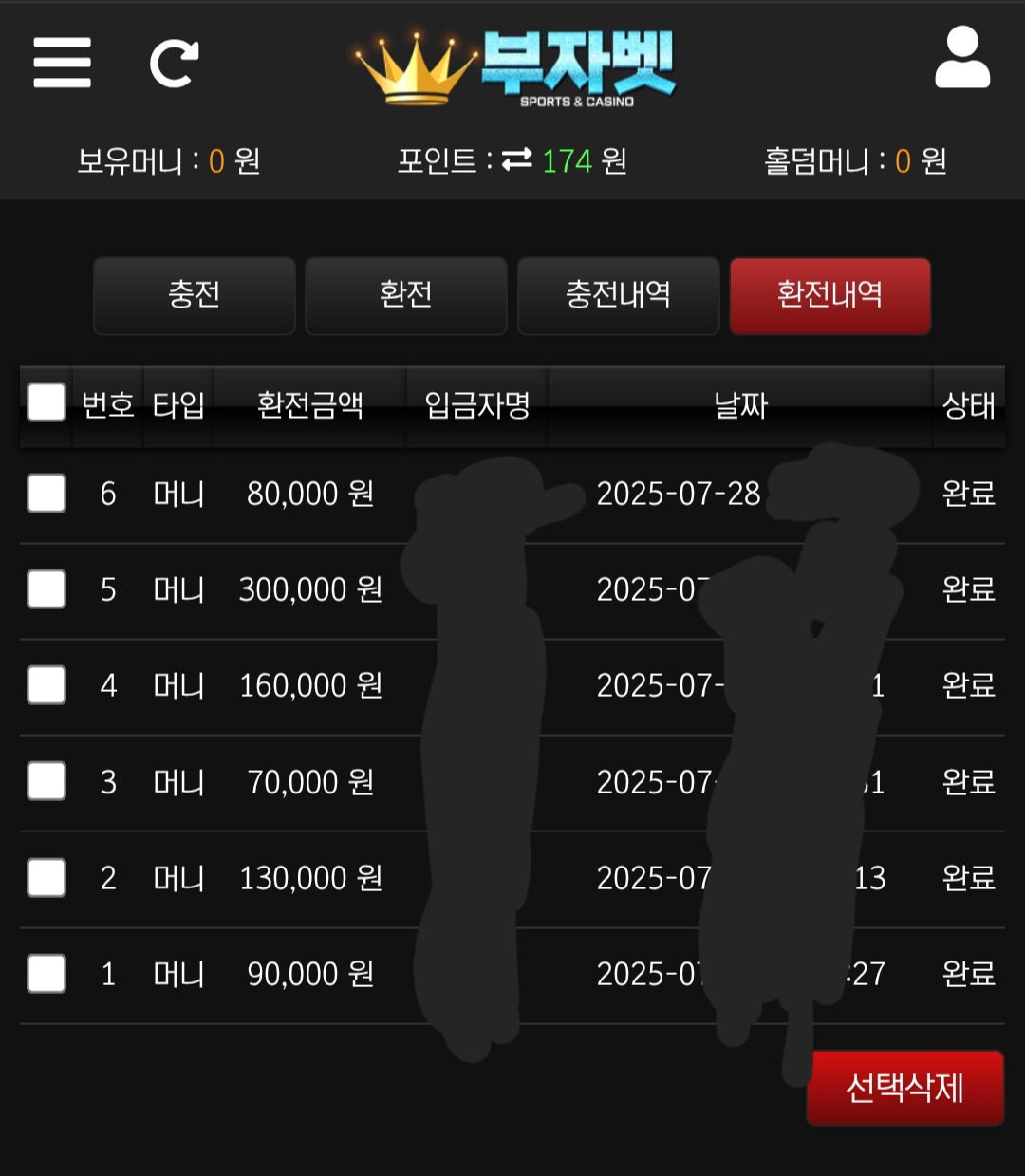Check the box for row 5 (300,000 원)
This screenshot has width=1025, height=1176.
pyautogui.click(x=47, y=589)
